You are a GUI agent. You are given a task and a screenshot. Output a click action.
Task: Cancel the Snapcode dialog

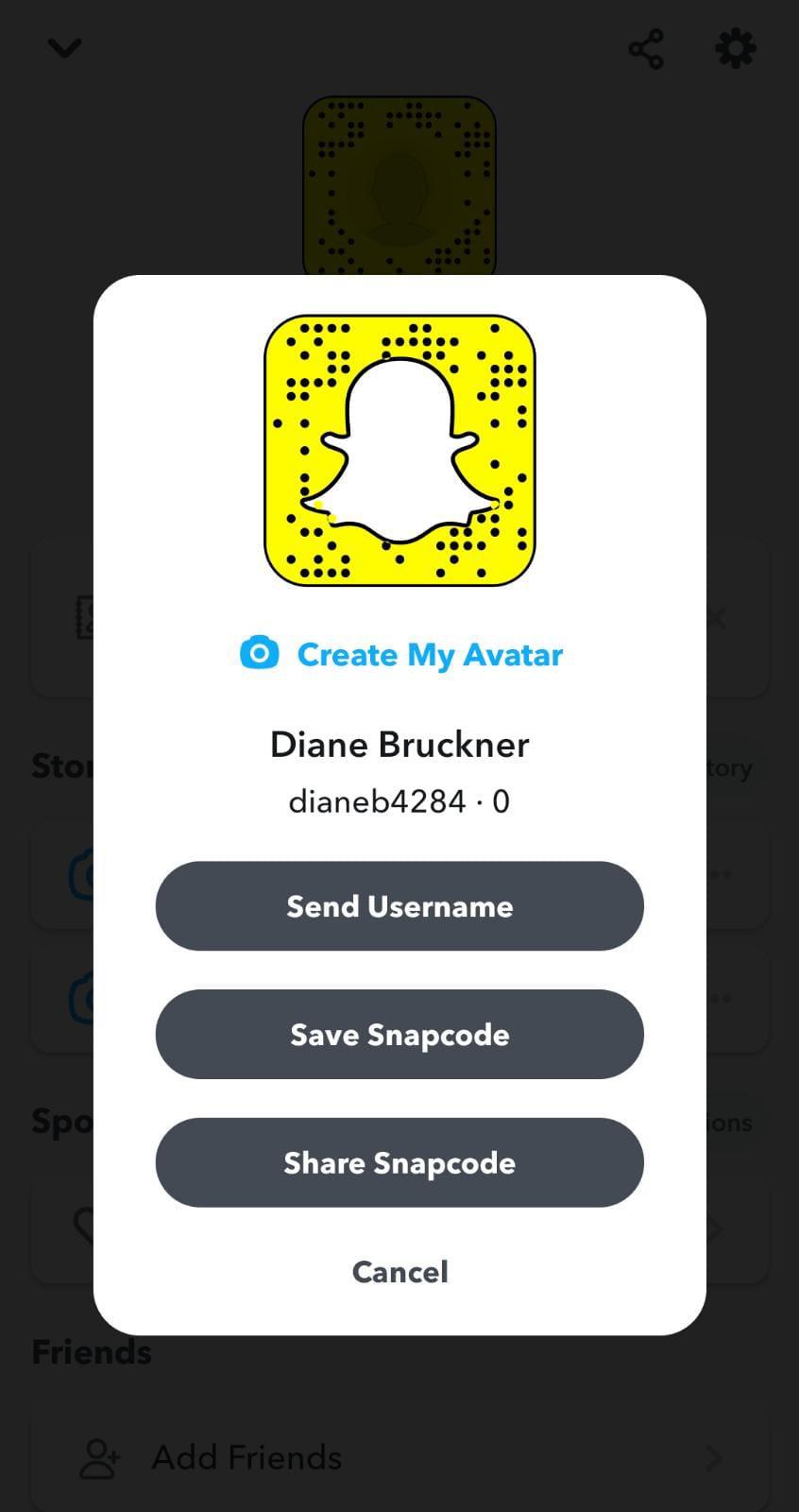[399, 1272]
